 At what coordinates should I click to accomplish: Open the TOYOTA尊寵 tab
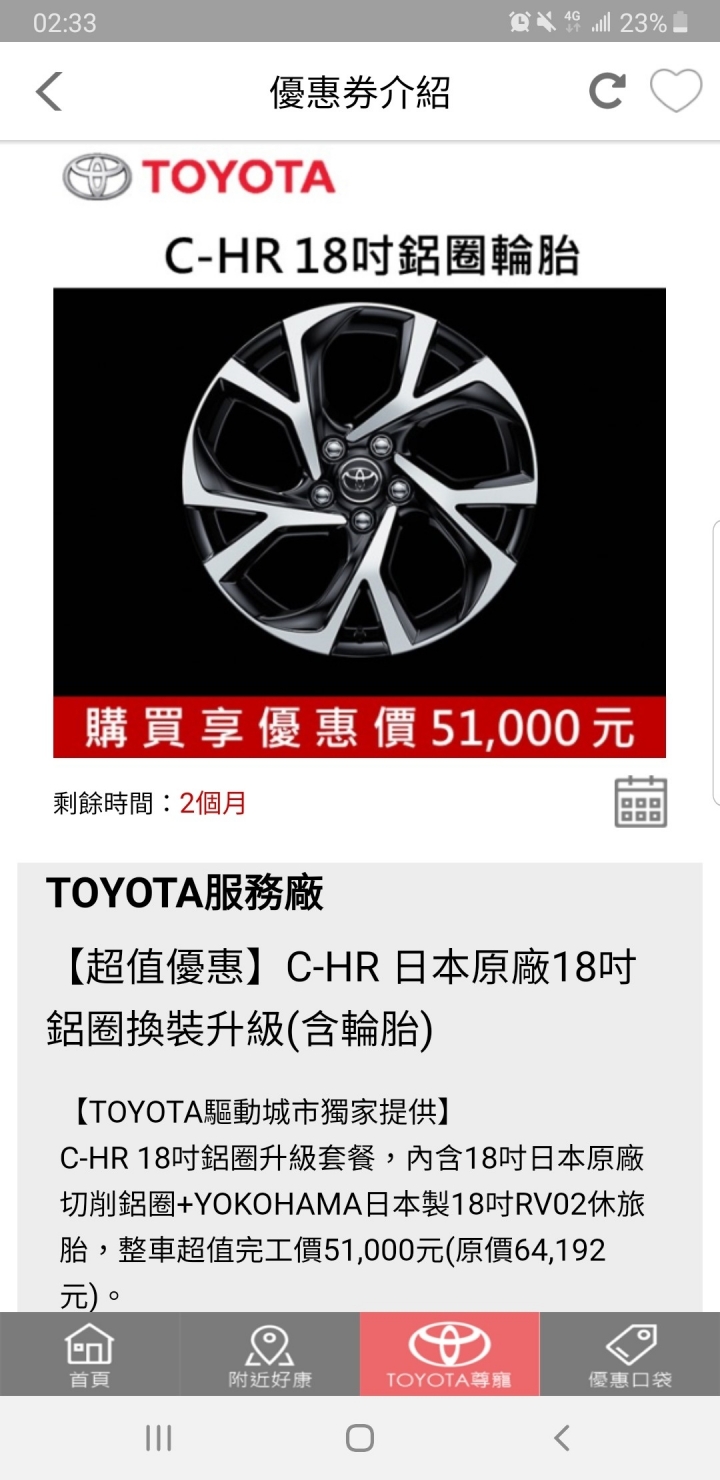[x=449, y=1354]
